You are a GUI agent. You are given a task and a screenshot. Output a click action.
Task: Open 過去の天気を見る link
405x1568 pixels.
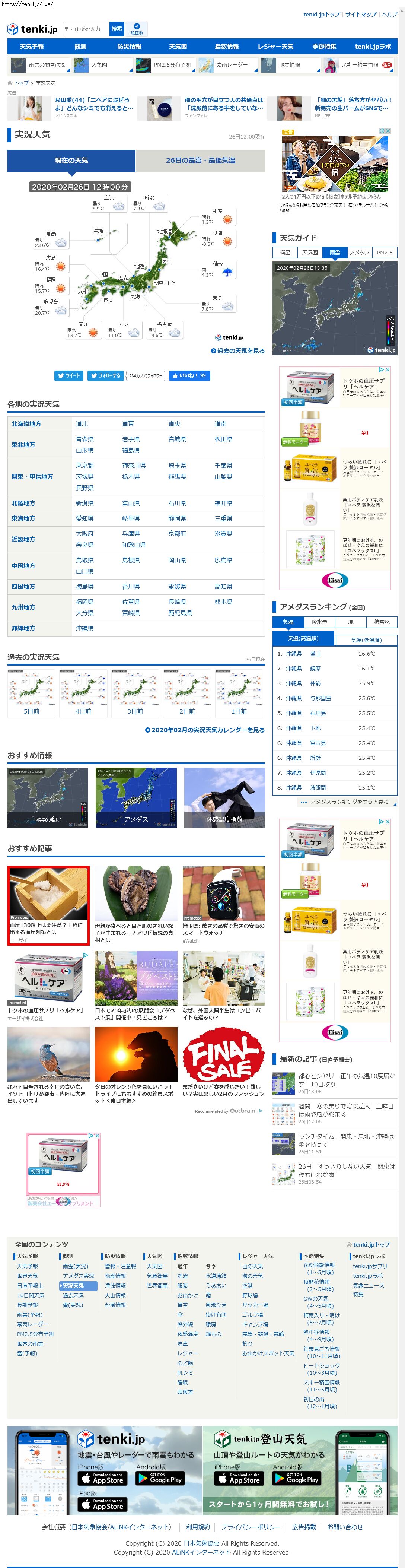[x=238, y=350]
